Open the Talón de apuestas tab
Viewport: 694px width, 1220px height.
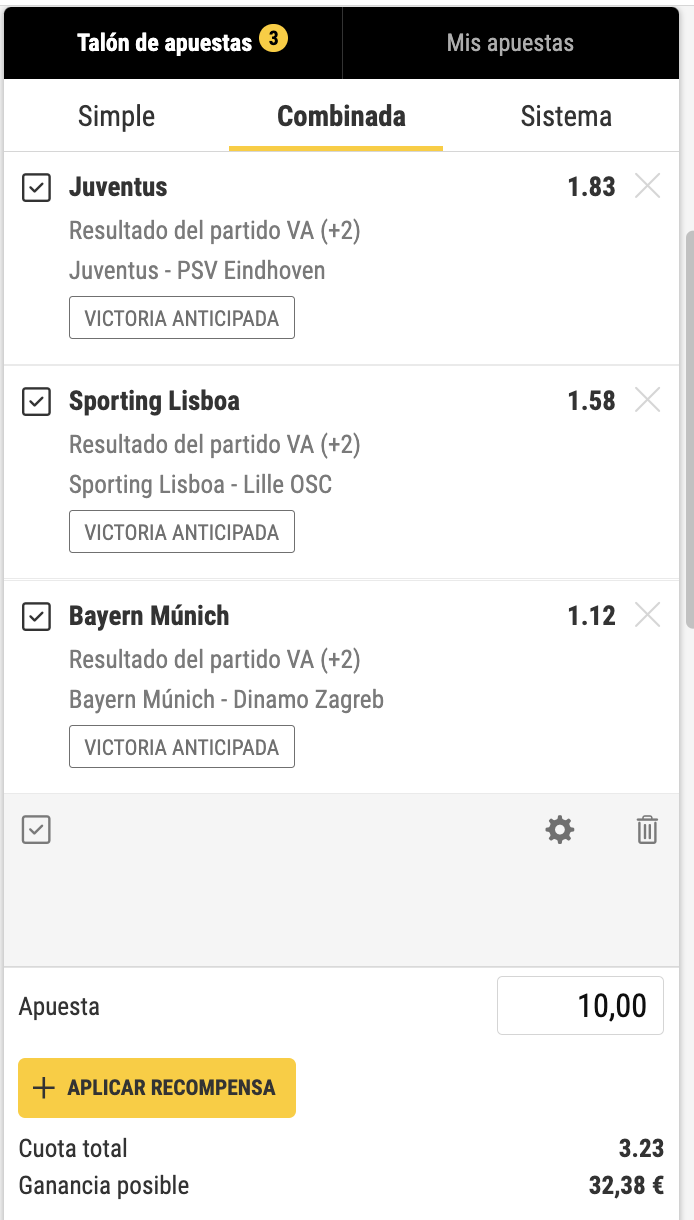(x=173, y=43)
